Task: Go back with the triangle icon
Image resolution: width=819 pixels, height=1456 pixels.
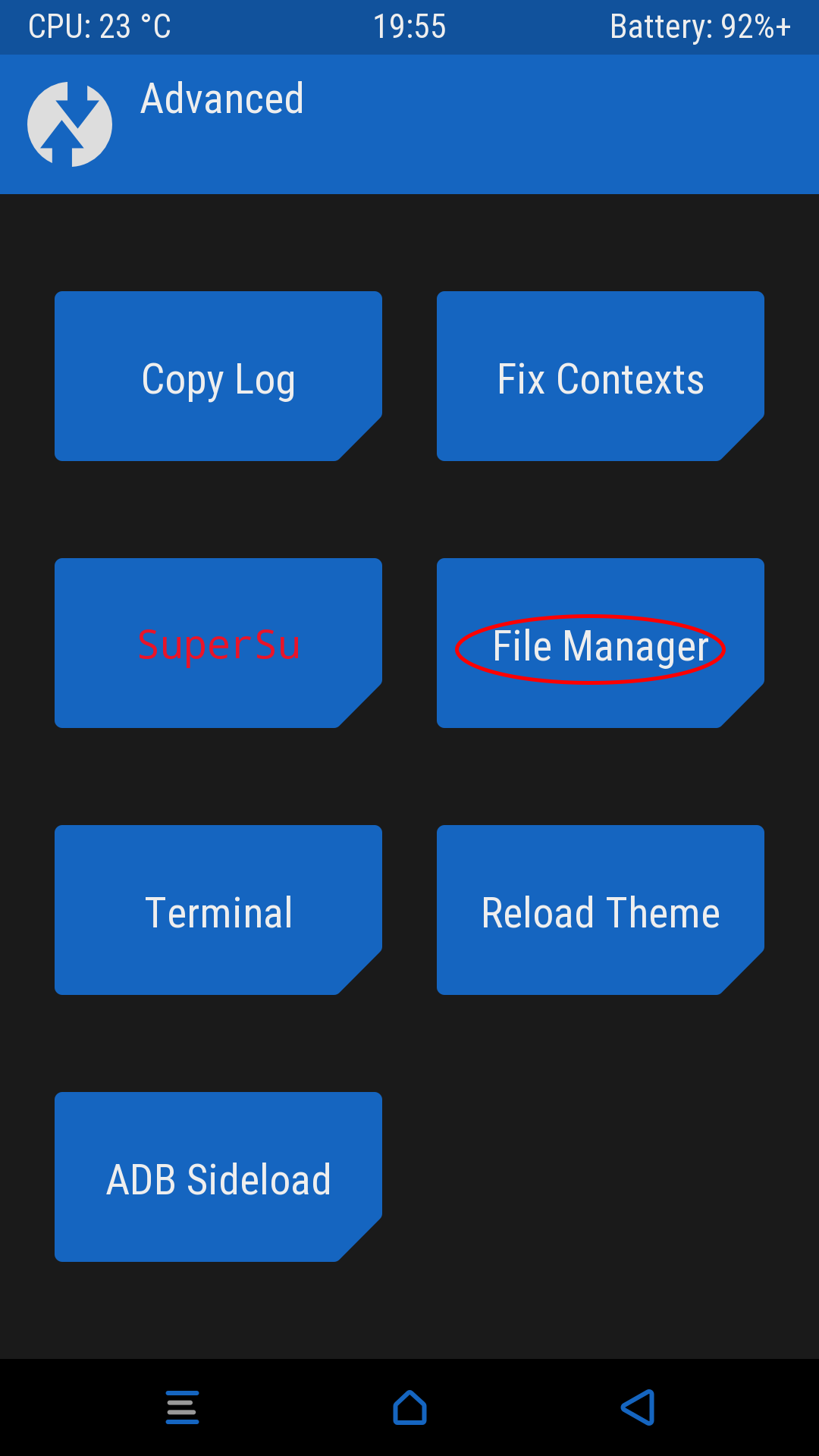Action: click(x=638, y=1407)
